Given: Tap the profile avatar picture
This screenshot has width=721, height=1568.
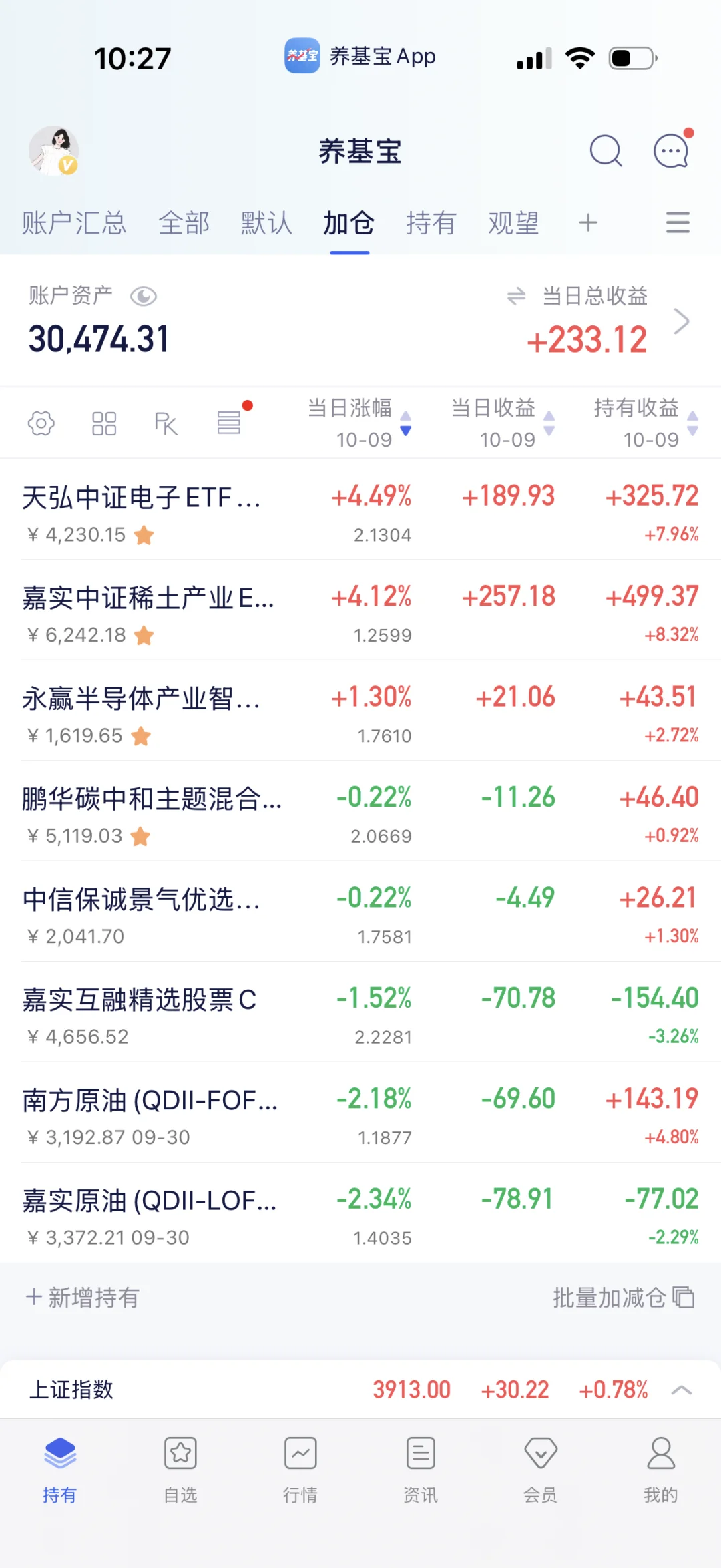Looking at the screenshot, I should point(54,150).
